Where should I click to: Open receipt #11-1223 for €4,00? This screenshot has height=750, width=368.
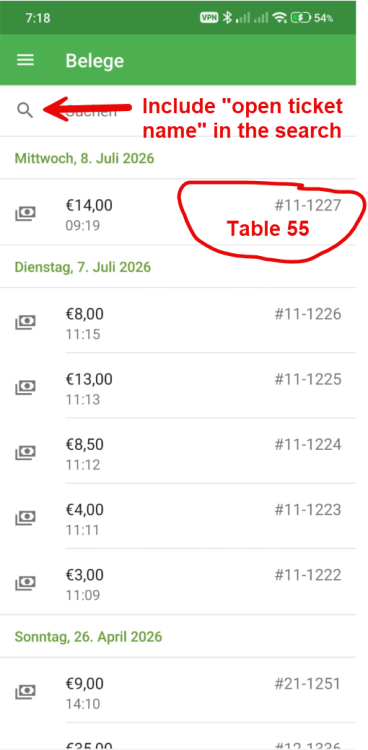178,516
